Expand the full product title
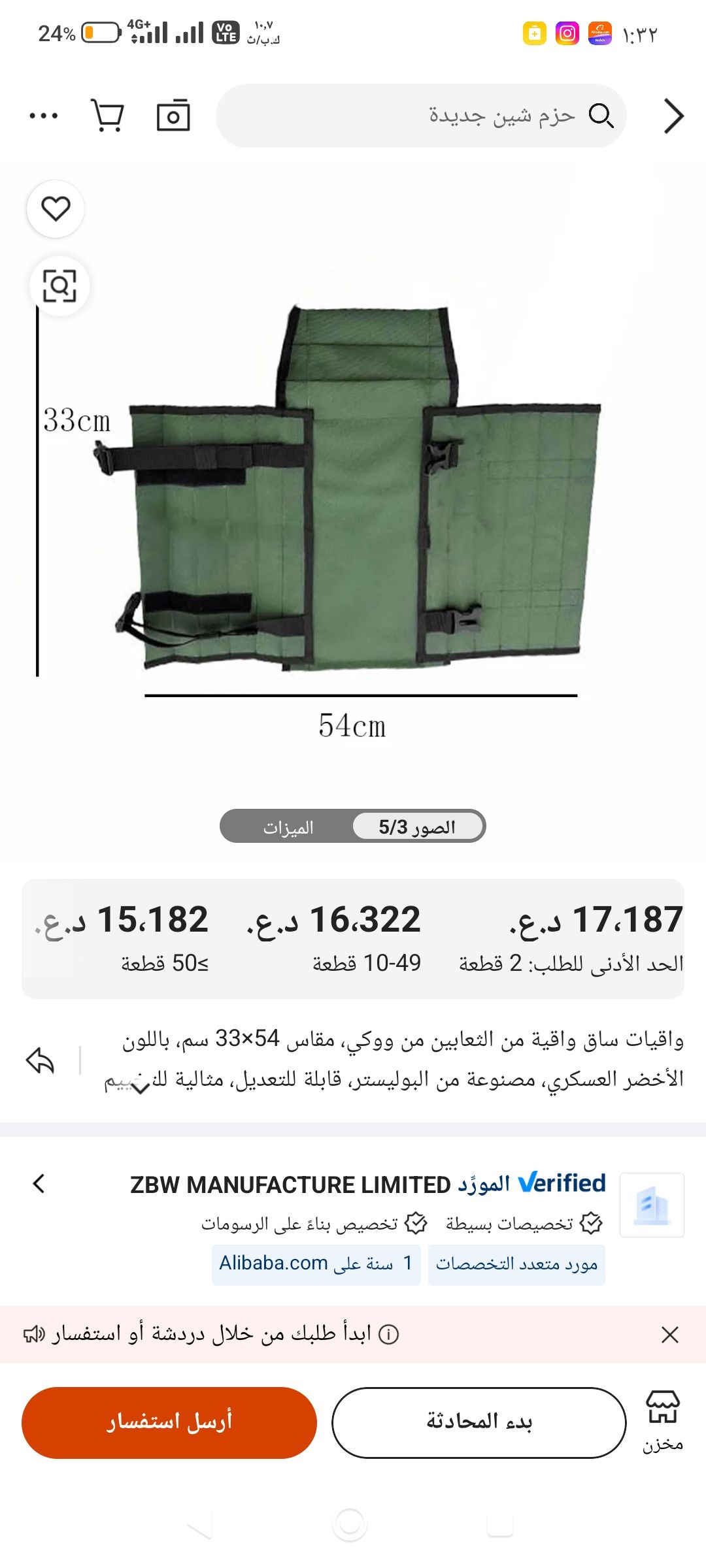This screenshot has height=1568, width=706. [x=141, y=1088]
